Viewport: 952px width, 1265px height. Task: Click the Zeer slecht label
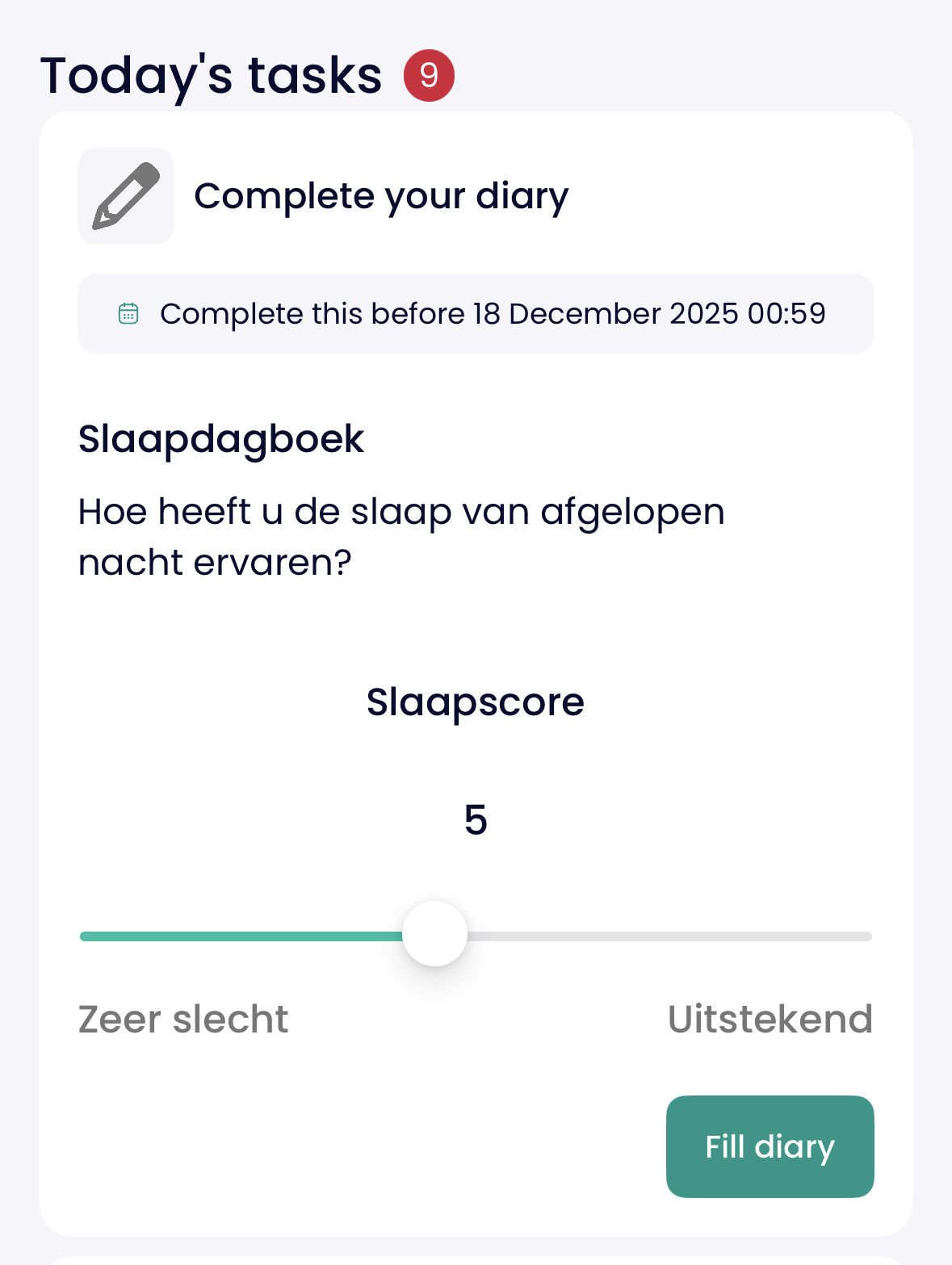pos(182,1019)
